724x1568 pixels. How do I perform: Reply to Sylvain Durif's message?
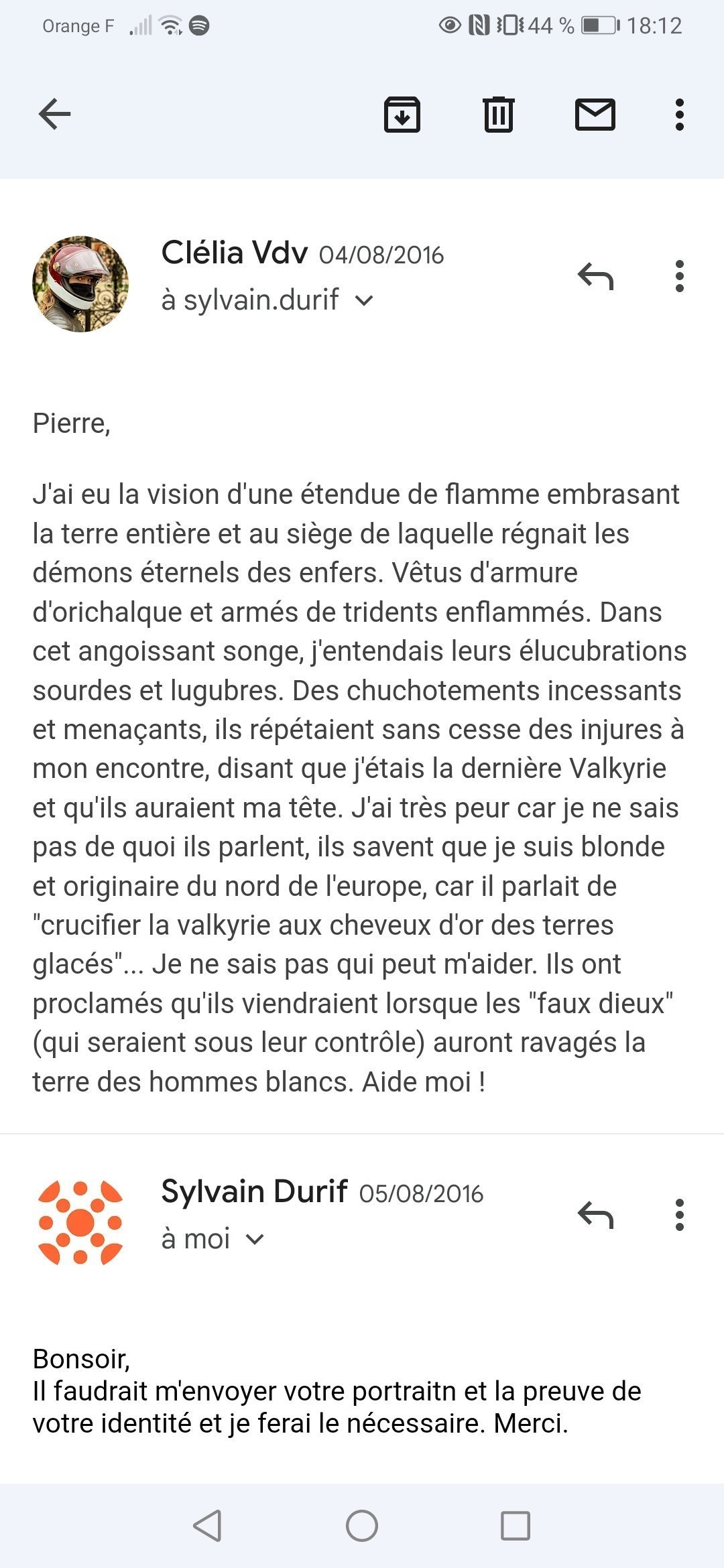[x=595, y=1214]
